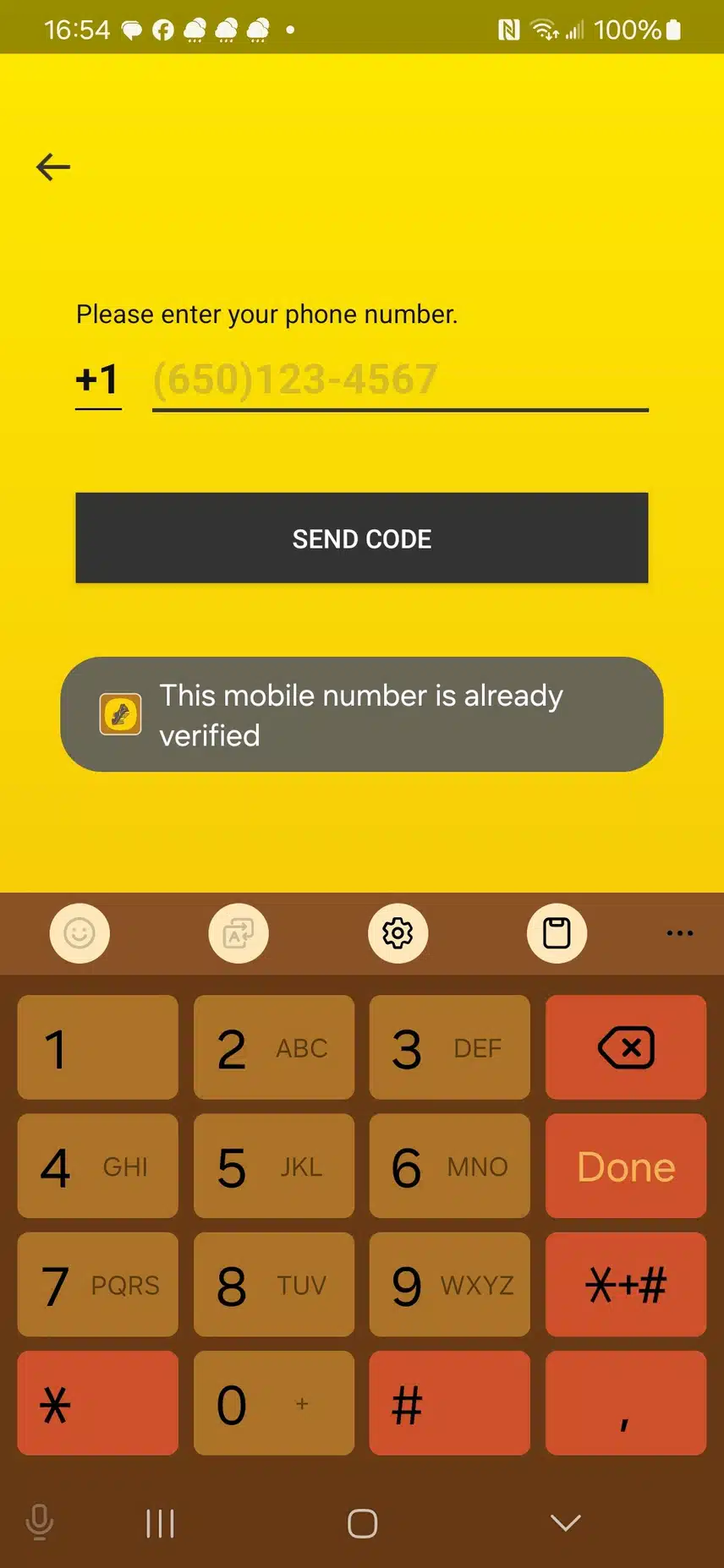
Task: Type digit 6 on the keypad
Action: 449,1166
